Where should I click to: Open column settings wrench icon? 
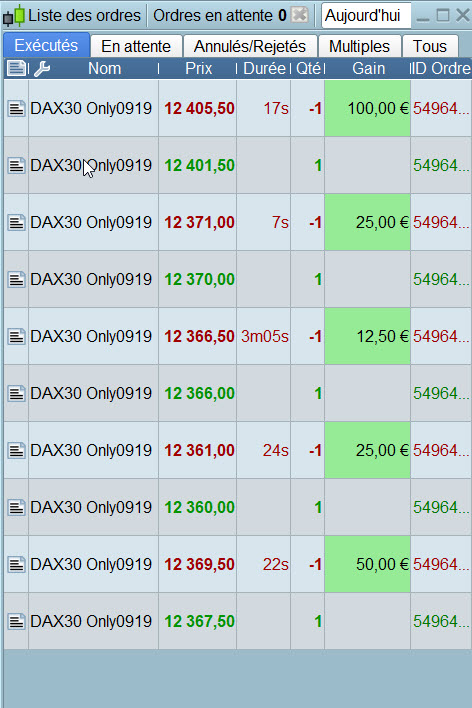pyautogui.click(x=42, y=69)
